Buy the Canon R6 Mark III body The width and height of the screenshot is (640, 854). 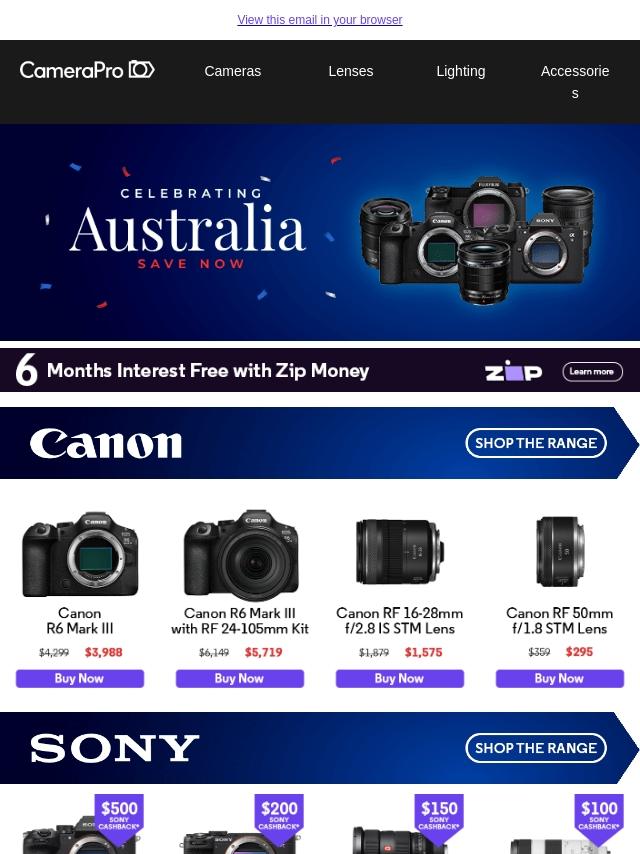tap(79, 678)
